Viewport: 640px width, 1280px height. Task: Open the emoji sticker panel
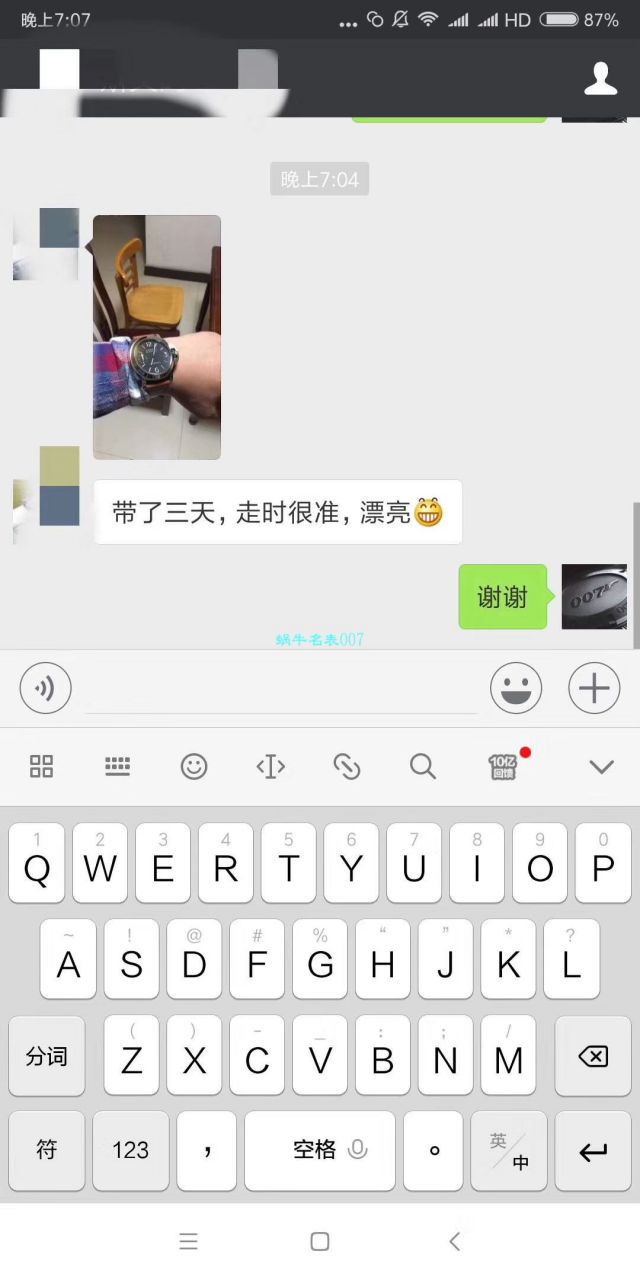516,688
